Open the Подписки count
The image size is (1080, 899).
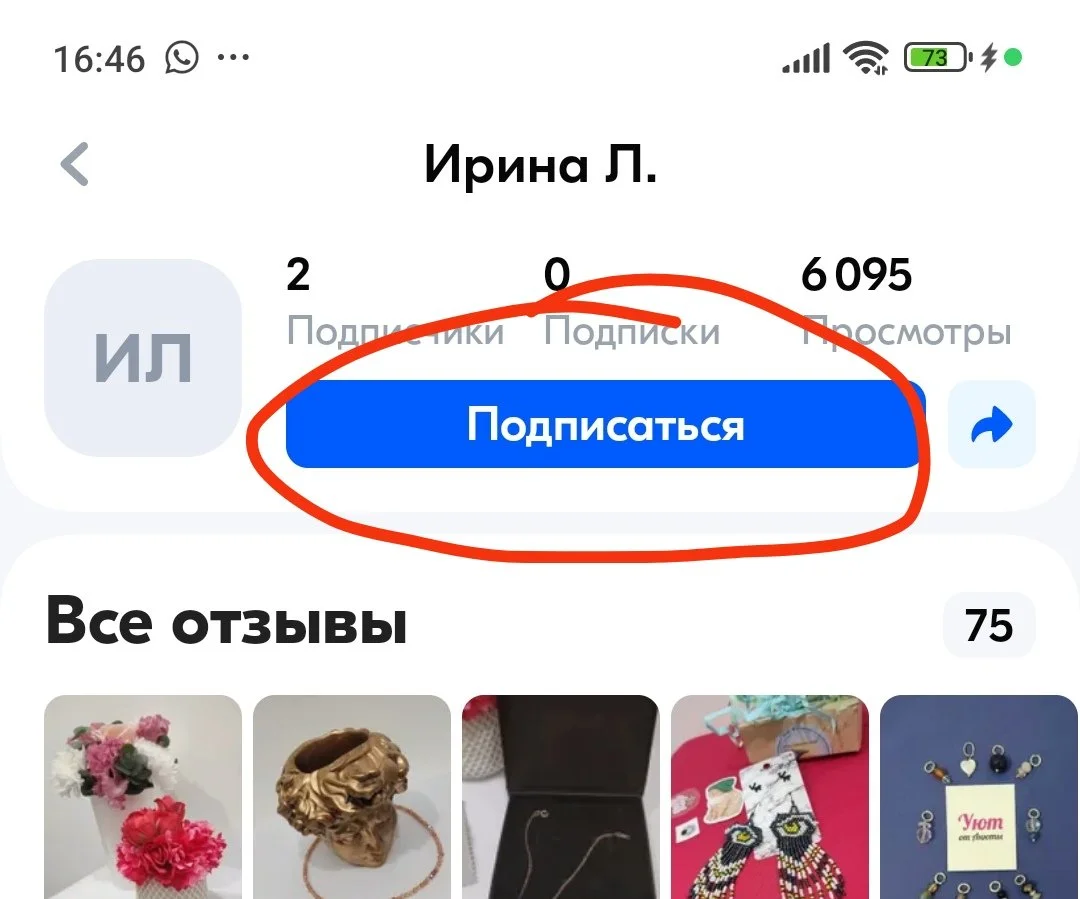tap(632, 302)
